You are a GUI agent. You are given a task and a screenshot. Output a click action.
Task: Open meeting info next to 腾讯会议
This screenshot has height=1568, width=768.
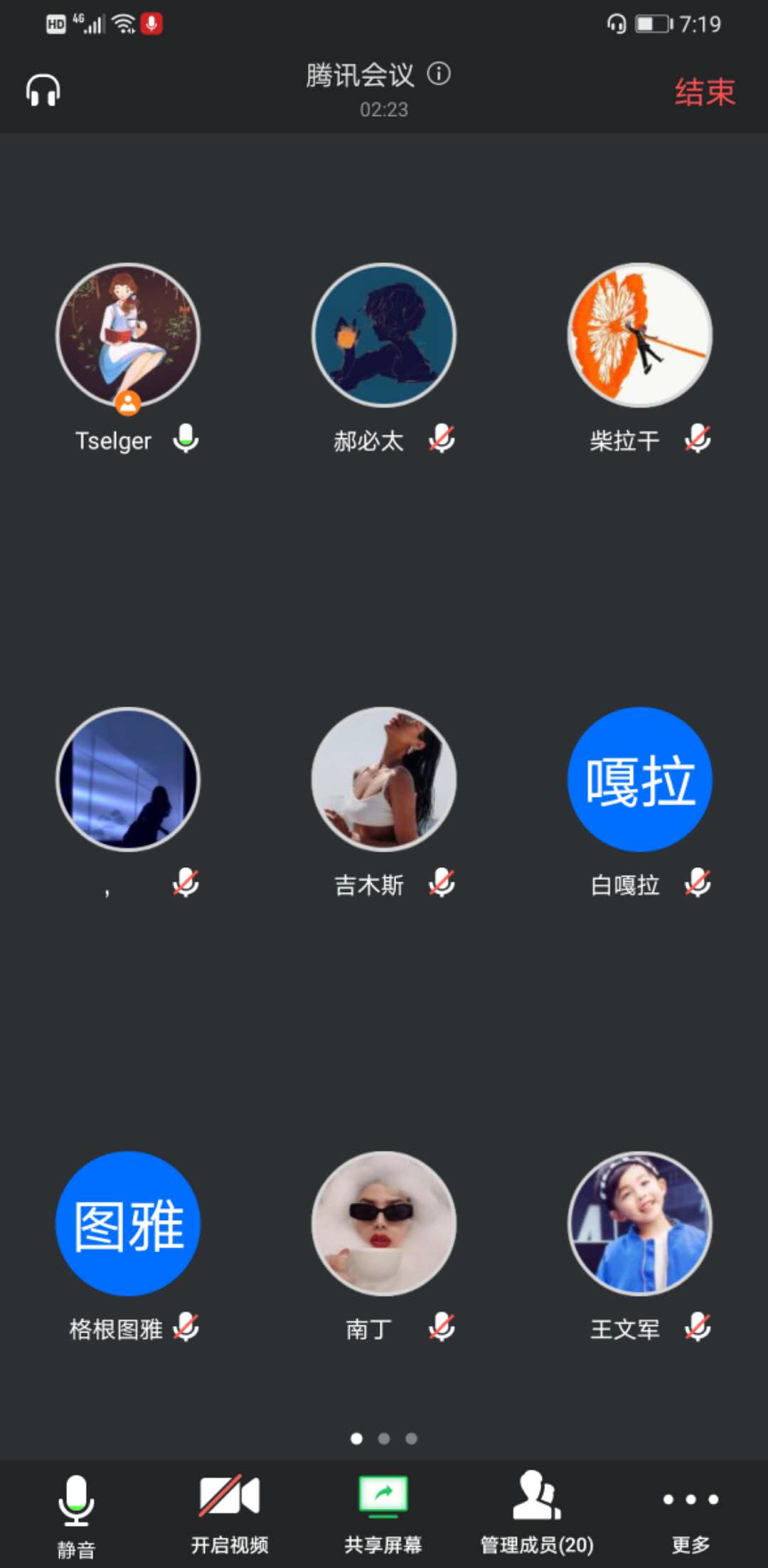[x=439, y=73]
